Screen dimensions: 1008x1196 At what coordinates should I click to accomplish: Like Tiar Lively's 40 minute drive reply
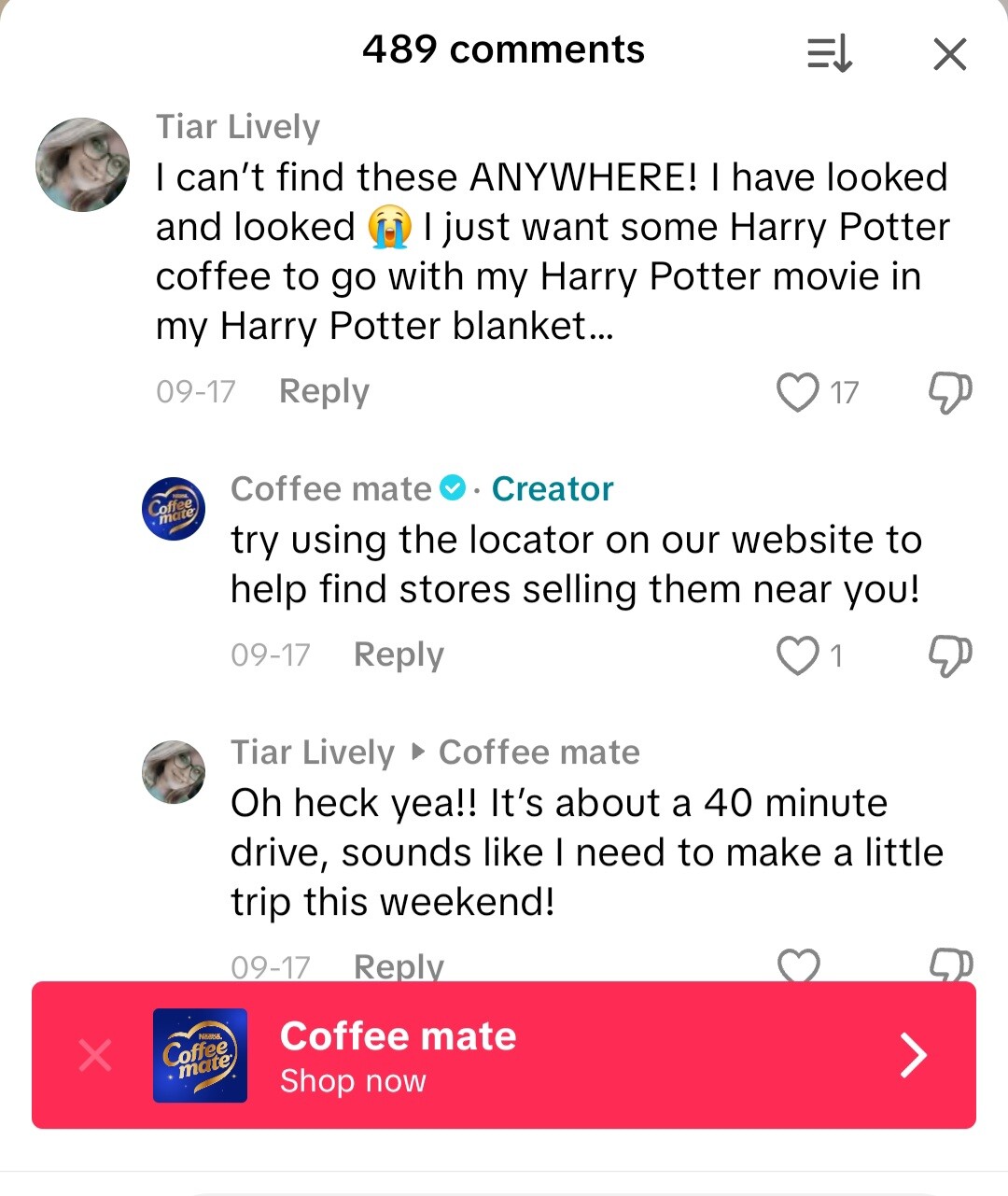[x=798, y=965]
